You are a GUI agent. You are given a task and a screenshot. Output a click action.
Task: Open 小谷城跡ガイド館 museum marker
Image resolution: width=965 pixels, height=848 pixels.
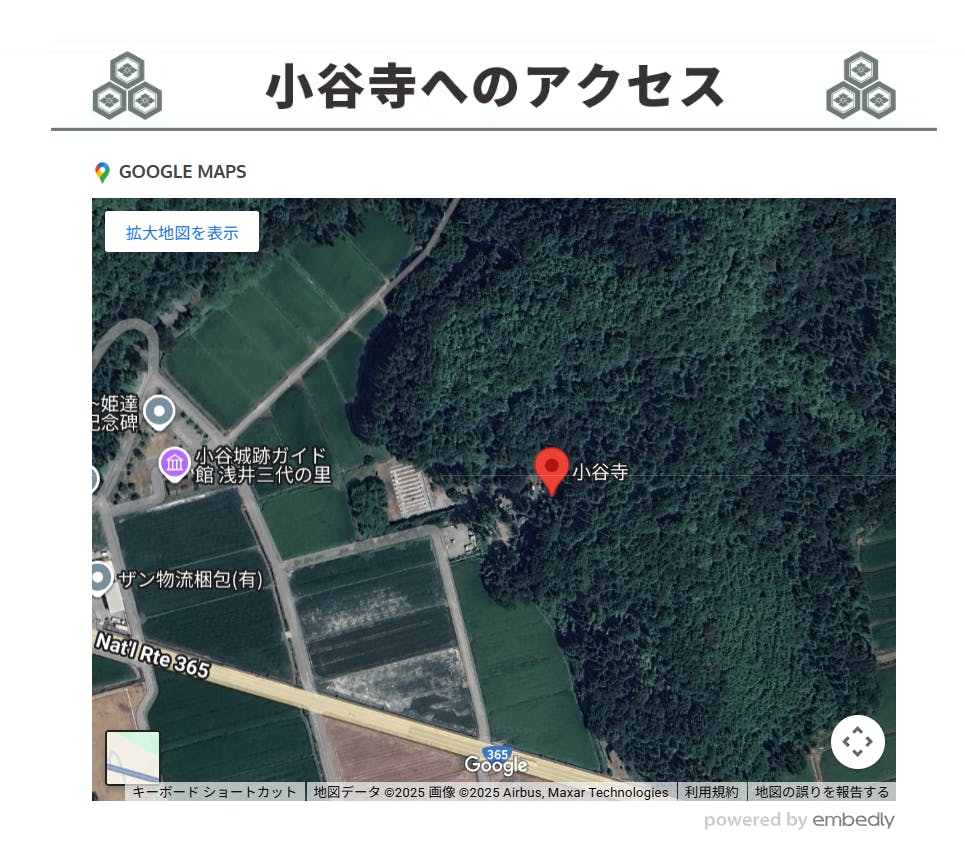(x=175, y=463)
